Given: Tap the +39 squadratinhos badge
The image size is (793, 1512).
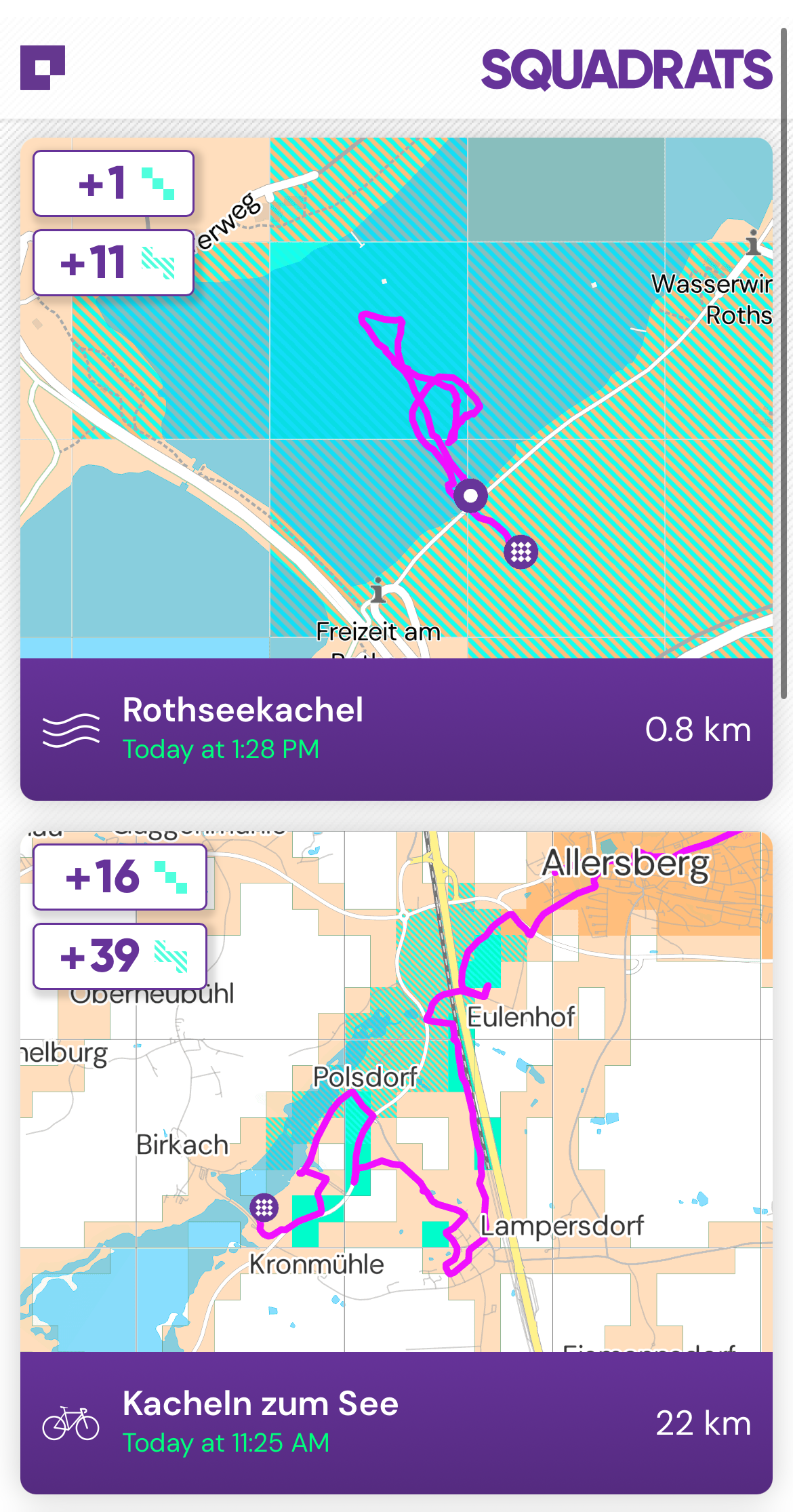Looking at the screenshot, I should [120, 956].
